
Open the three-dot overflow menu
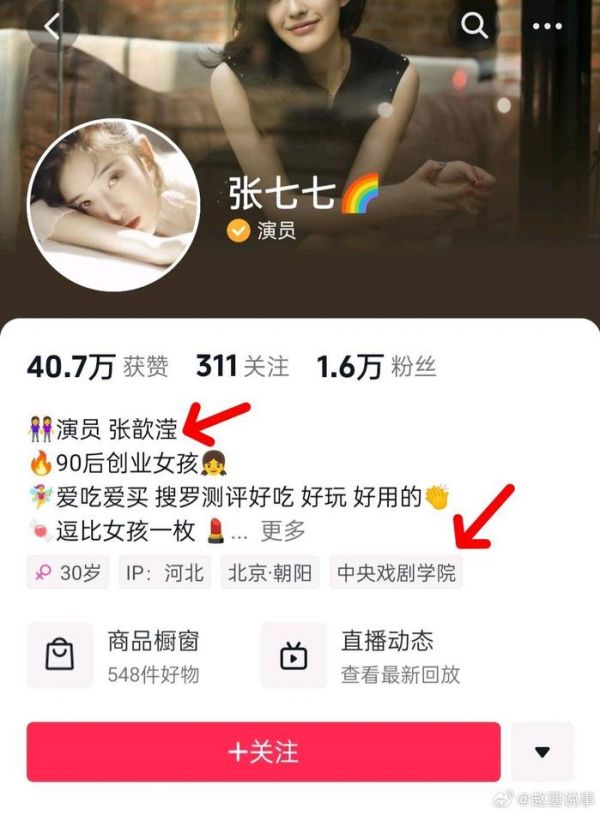click(547, 27)
